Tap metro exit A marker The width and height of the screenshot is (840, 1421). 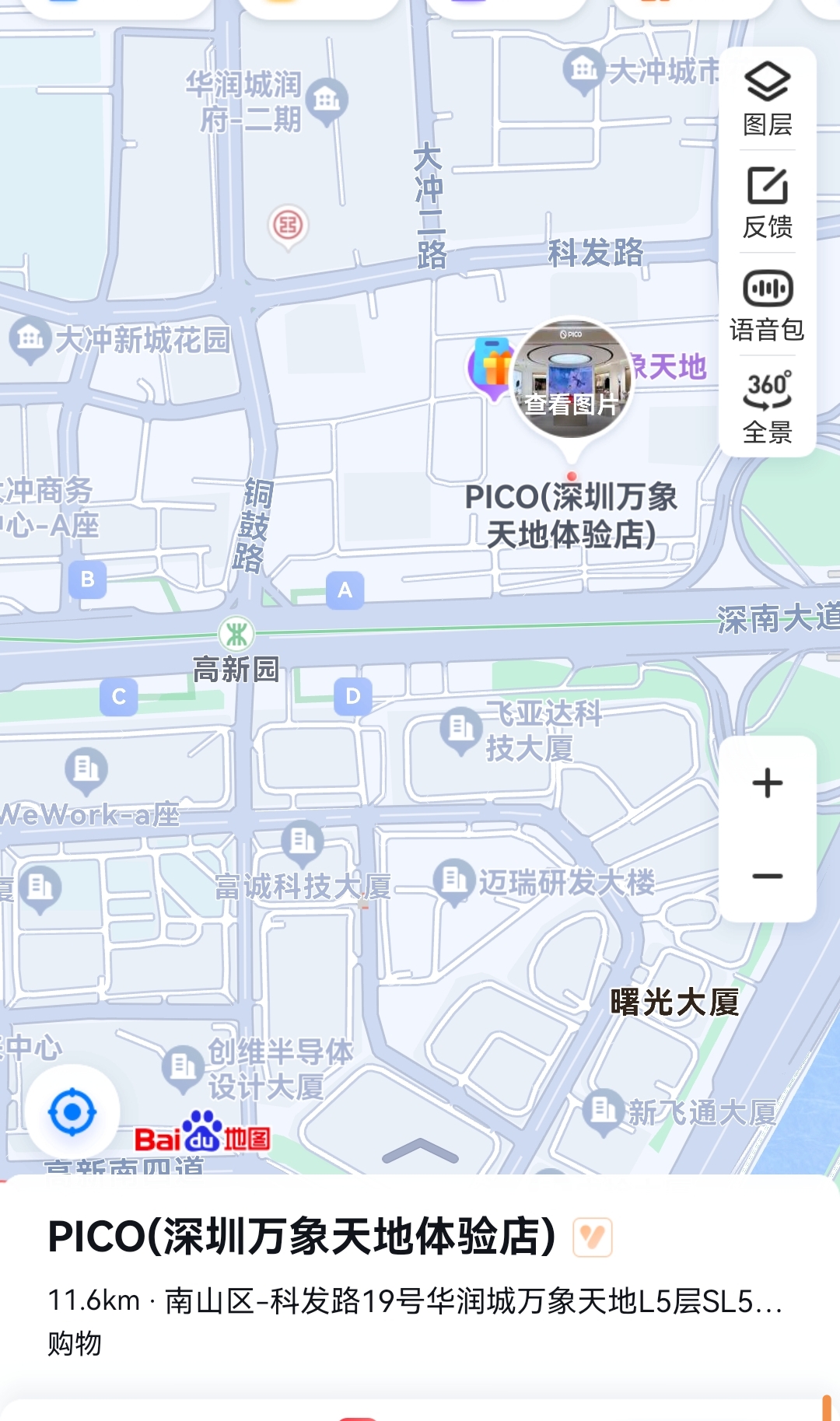345,590
